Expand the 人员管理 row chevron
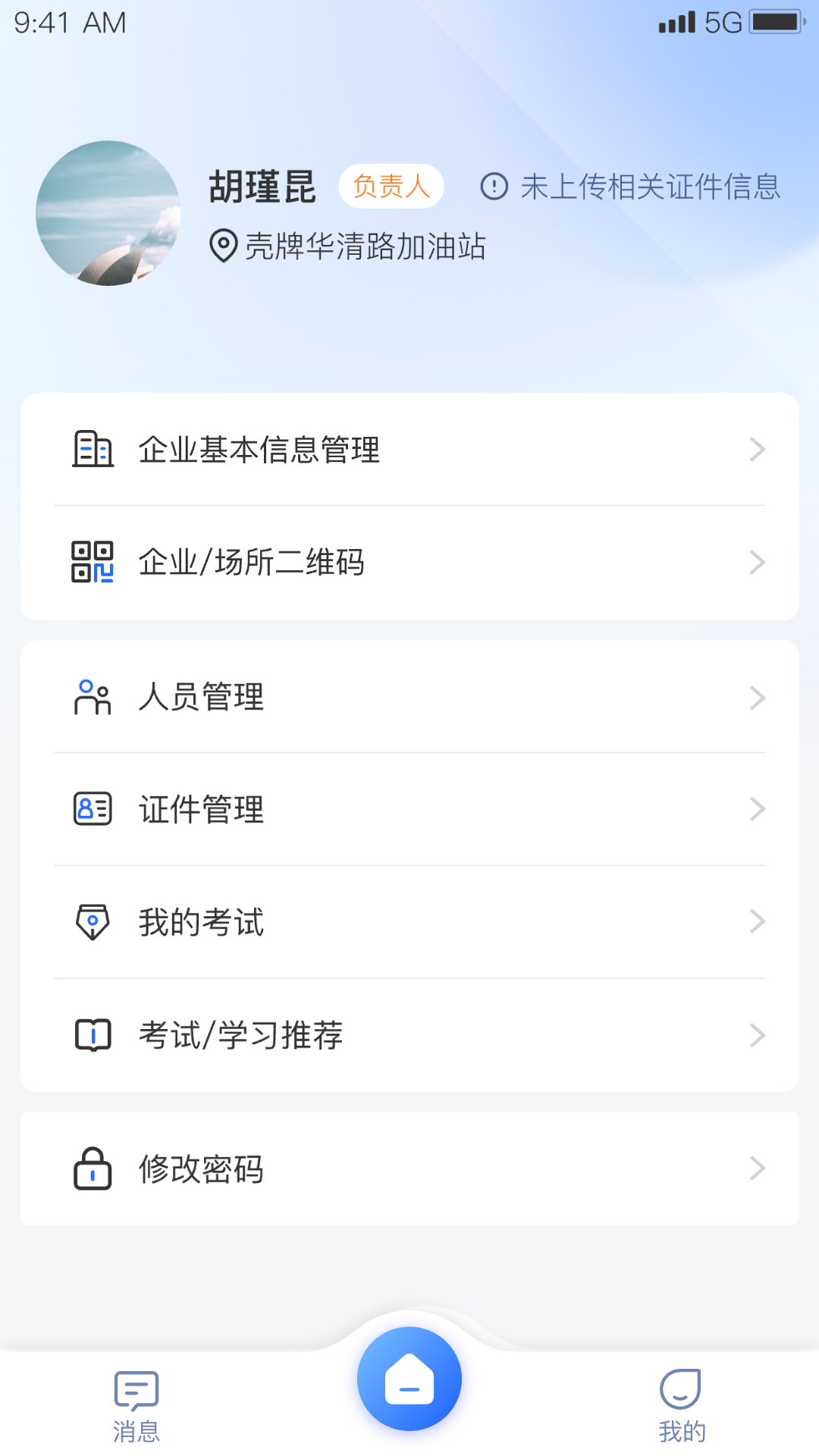The image size is (819, 1456). click(758, 697)
